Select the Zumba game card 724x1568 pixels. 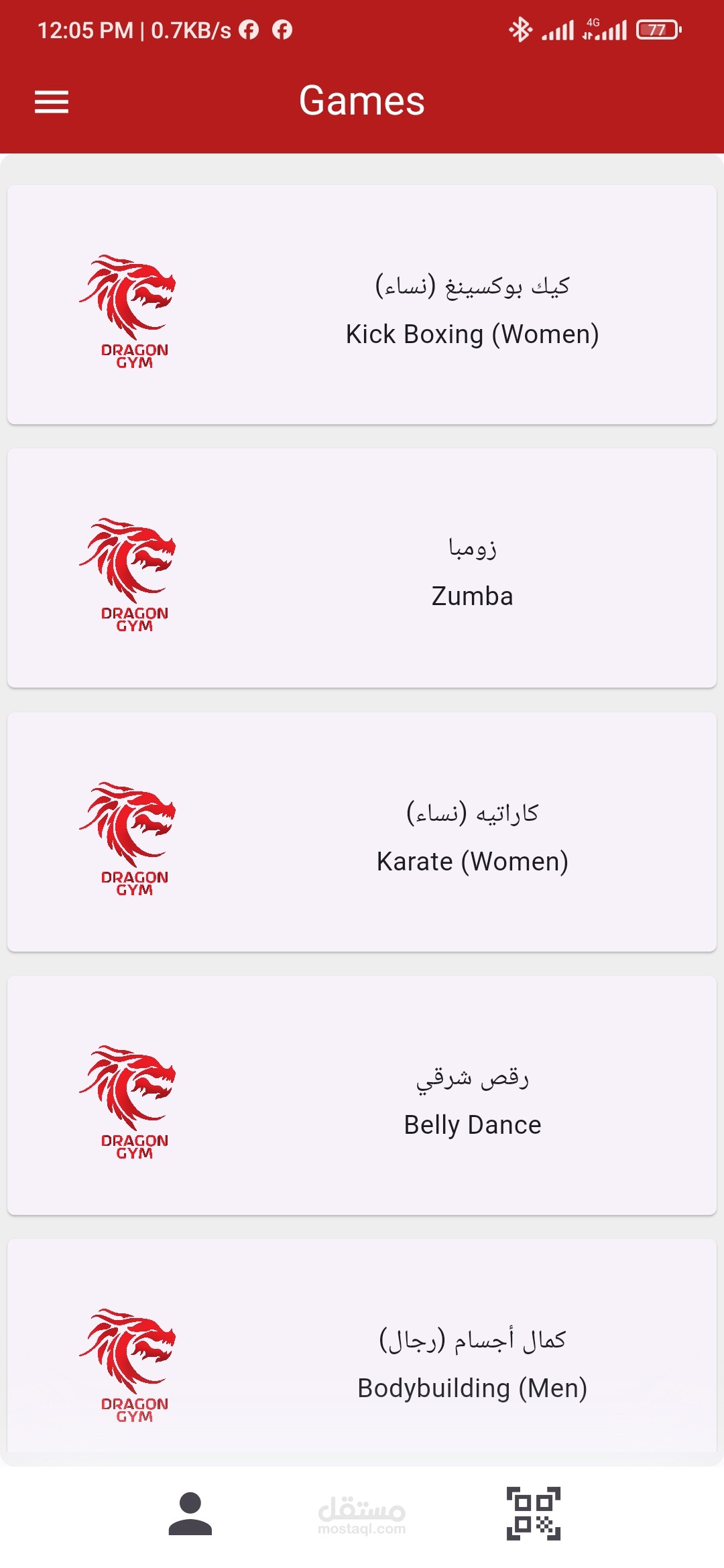[x=362, y=568]
